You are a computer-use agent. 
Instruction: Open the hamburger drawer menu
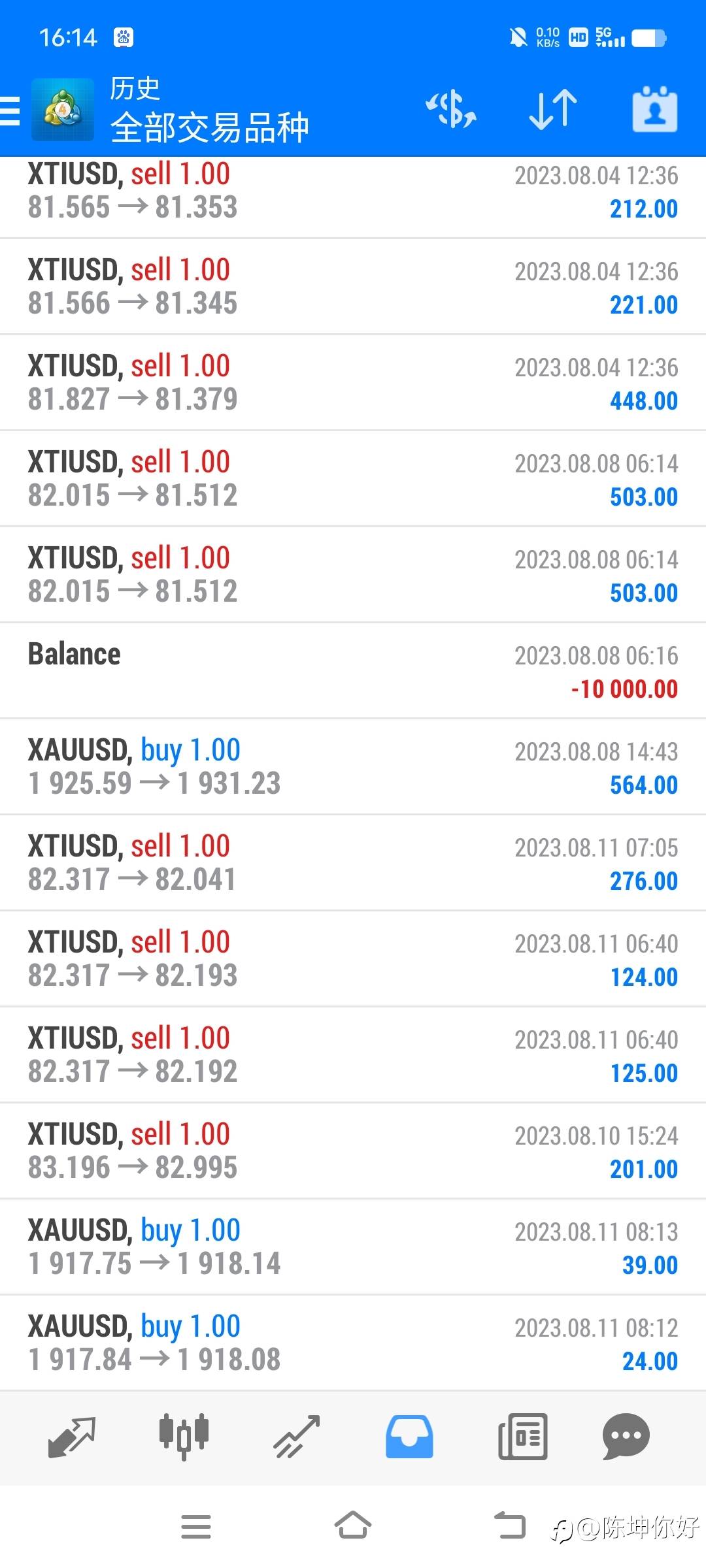10,110
